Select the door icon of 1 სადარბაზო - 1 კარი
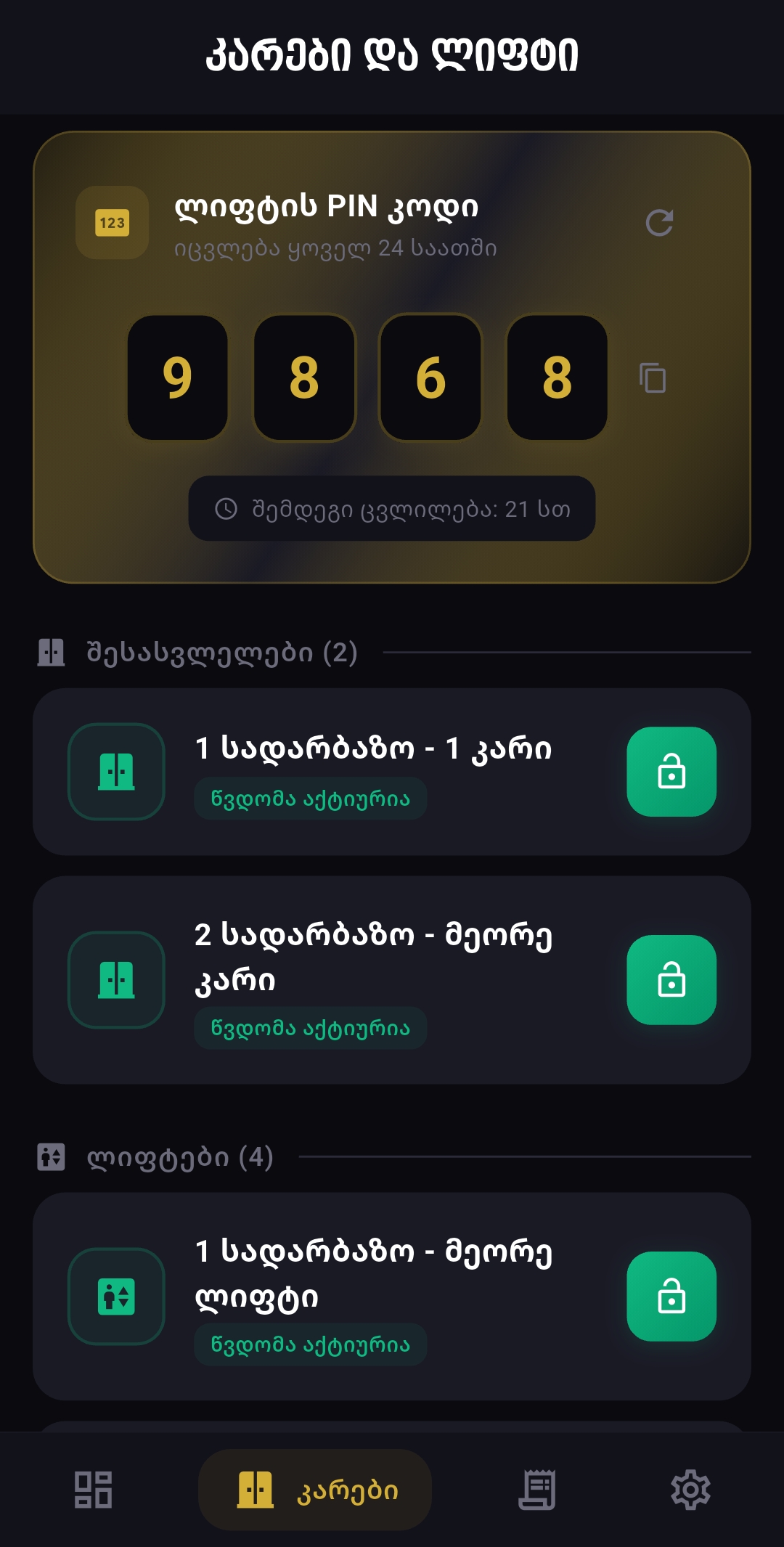This screenshot has width=784, height=1547. [116, 771]
